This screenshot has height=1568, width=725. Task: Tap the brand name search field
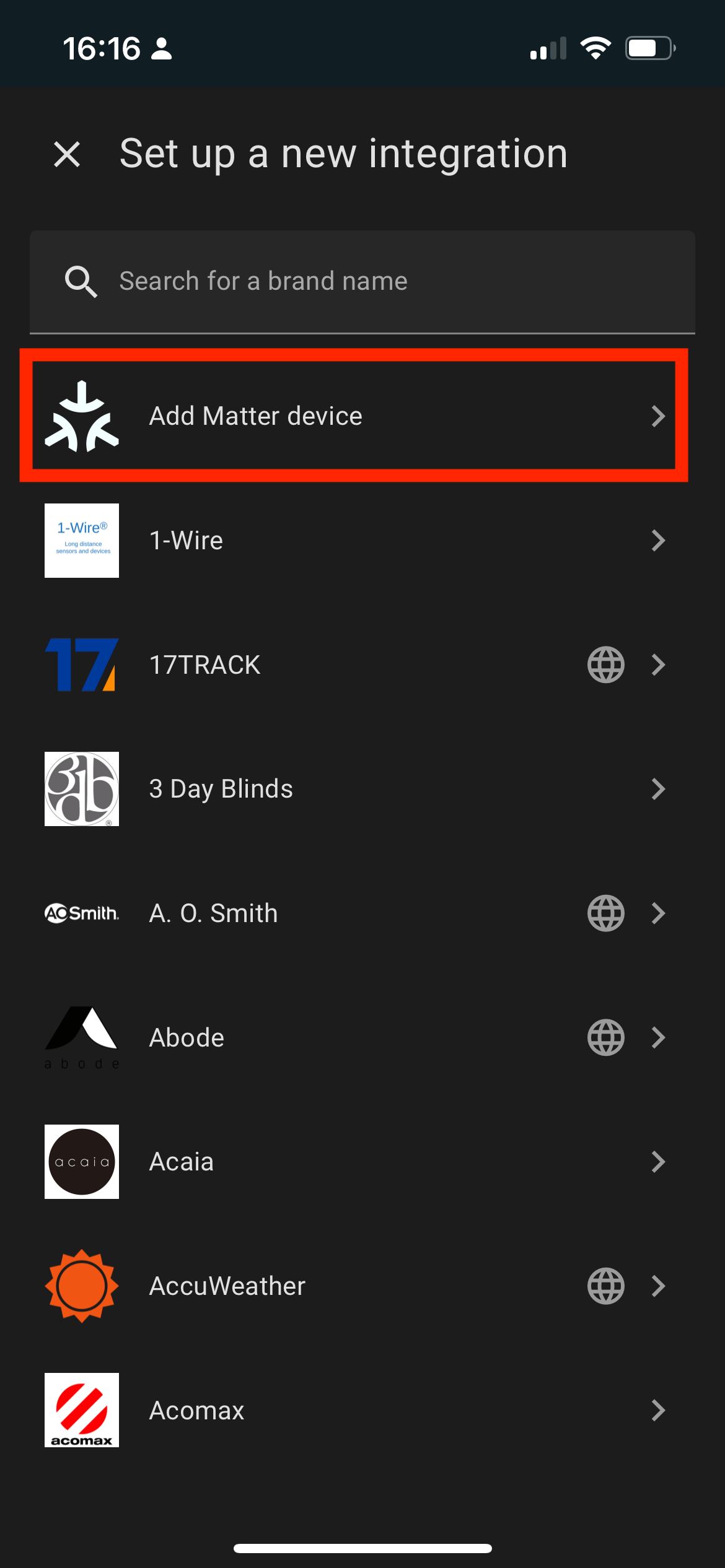coord(372,281)
